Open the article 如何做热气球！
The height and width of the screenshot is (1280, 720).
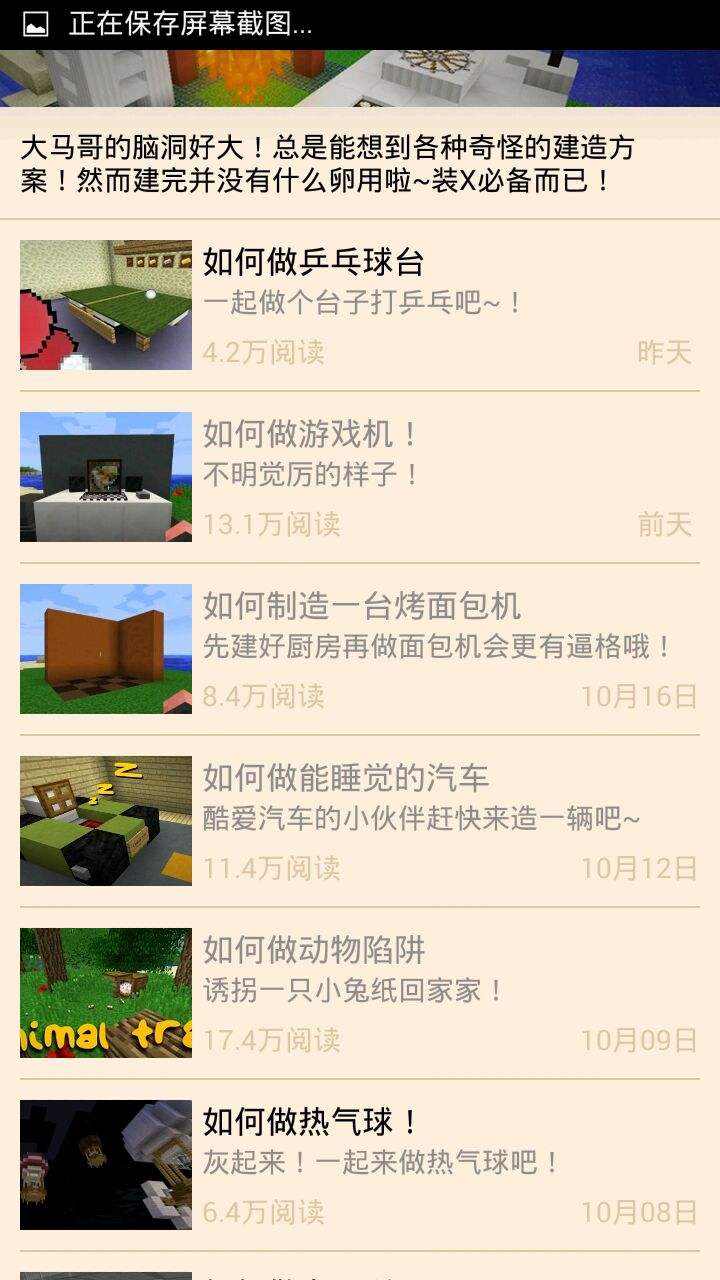pos(310,1123)
